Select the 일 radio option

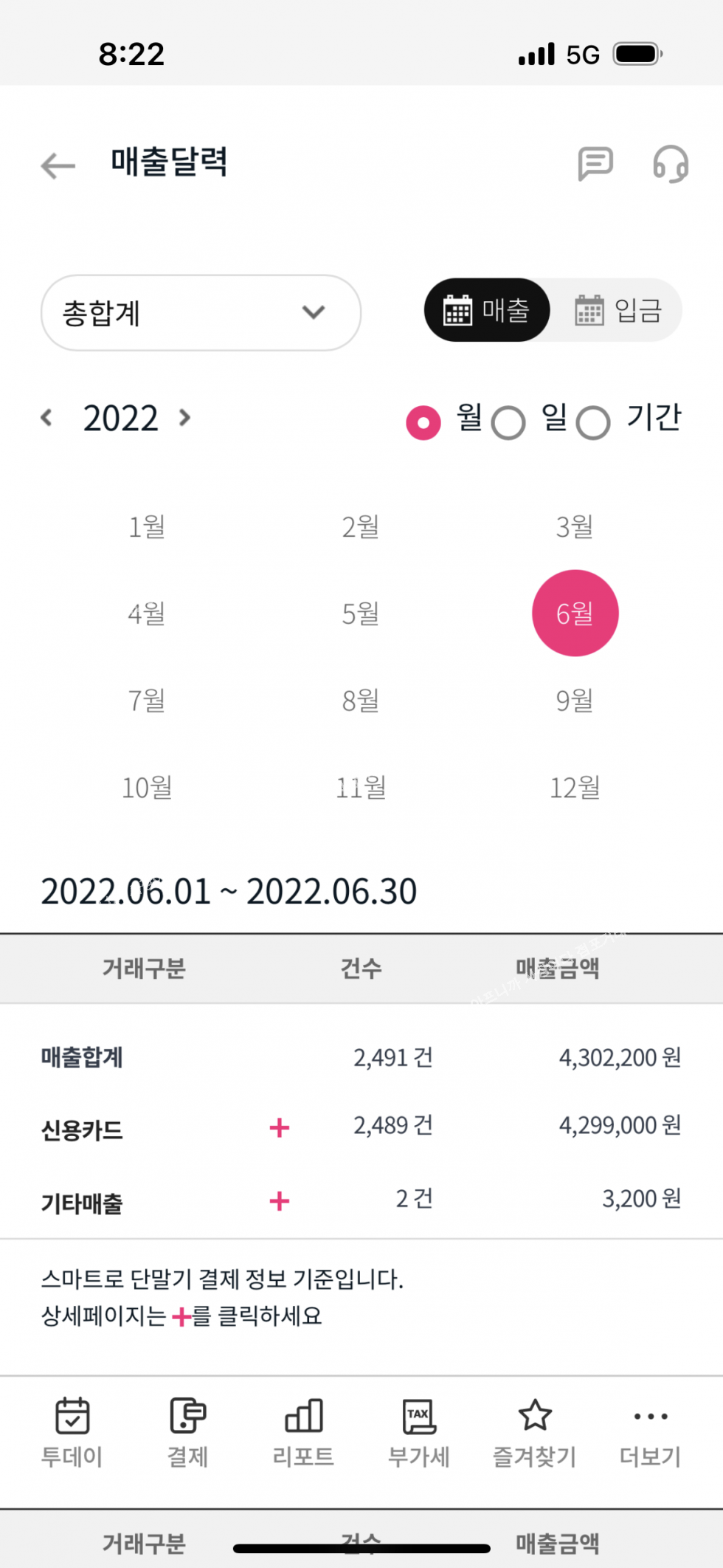[x=509, y=423]
